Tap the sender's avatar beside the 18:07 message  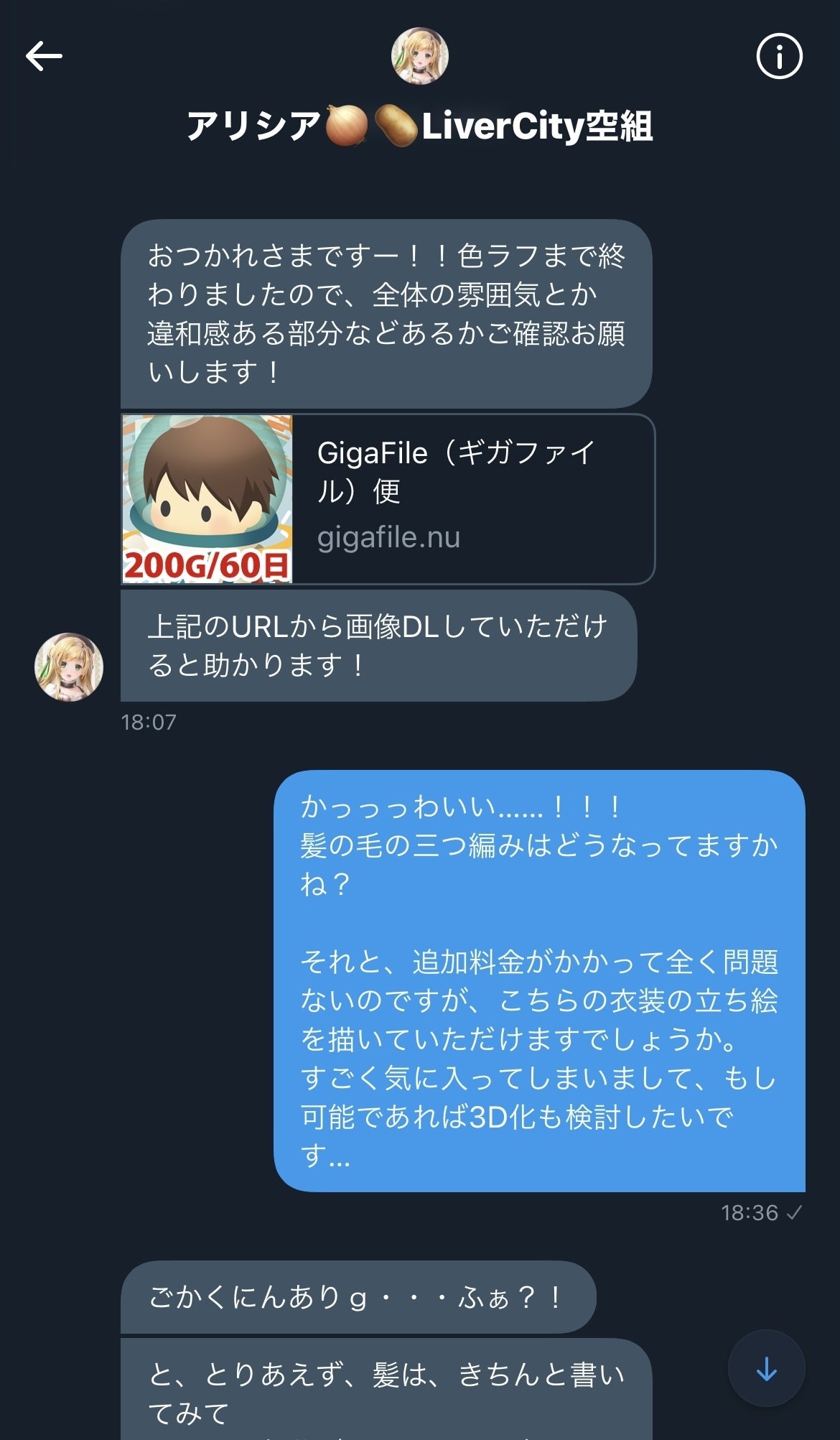[69, 666]
